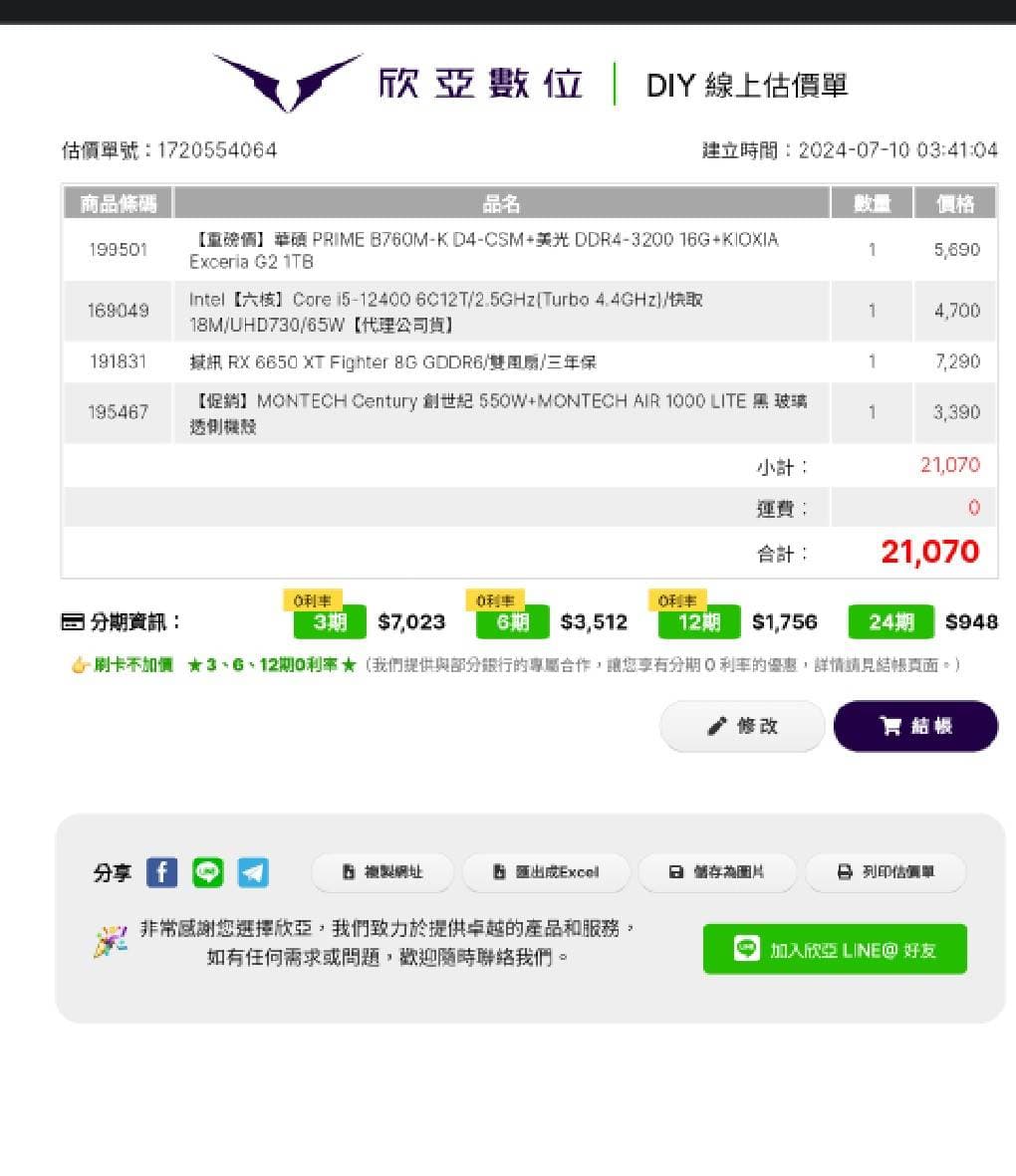Select the 24期 installment option
The width and height of the screenshot is (1016, 1176).
tap(890, 622)
